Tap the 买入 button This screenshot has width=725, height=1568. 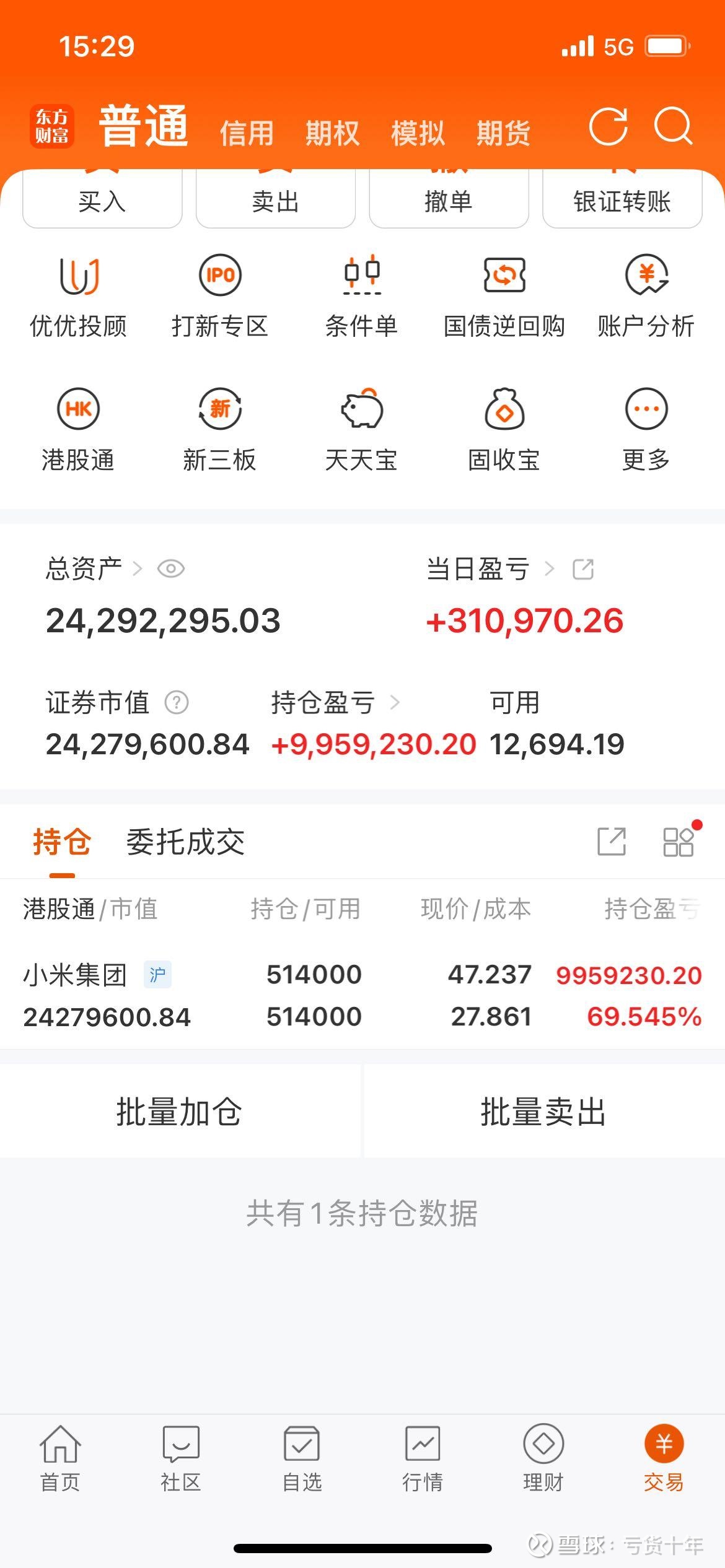102,201
